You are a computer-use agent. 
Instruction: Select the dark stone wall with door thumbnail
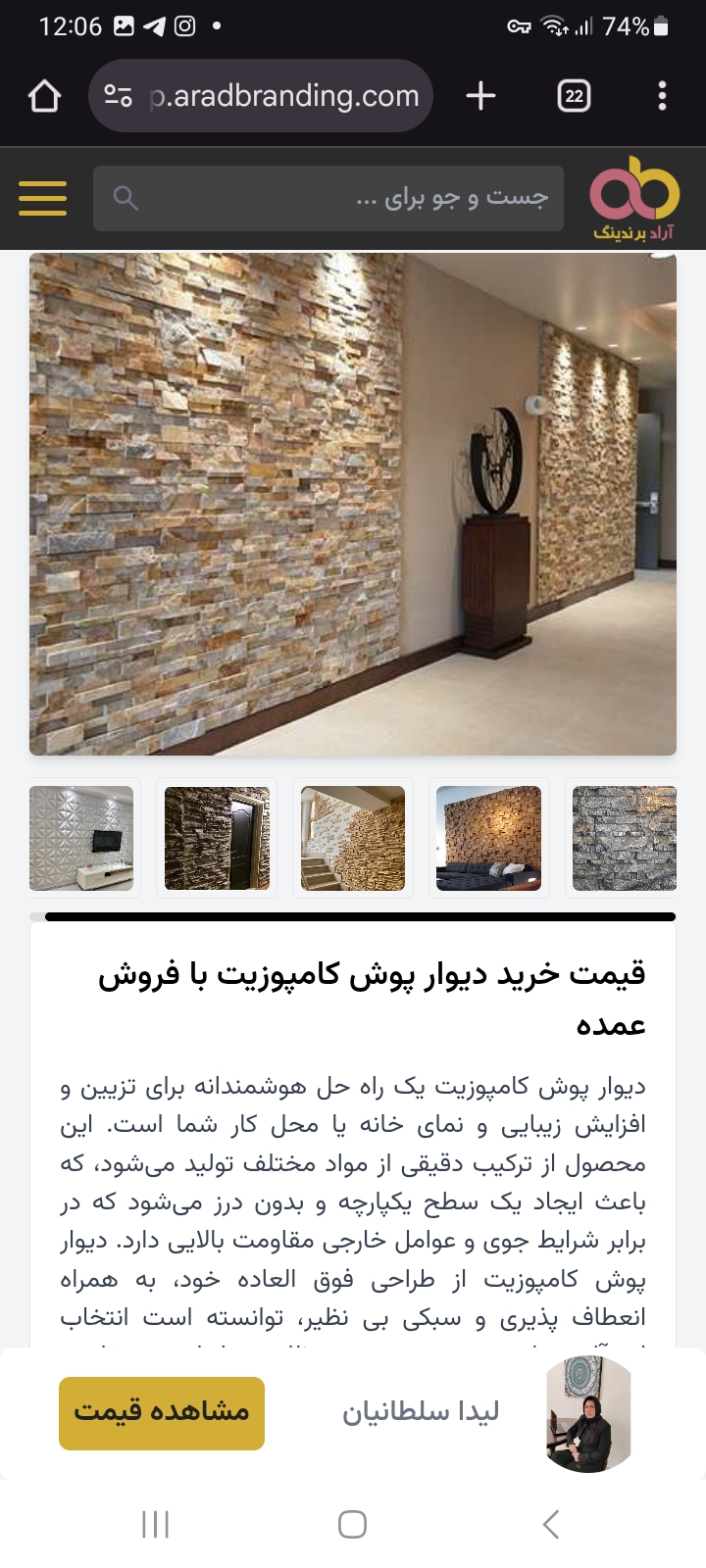(217, 838)
